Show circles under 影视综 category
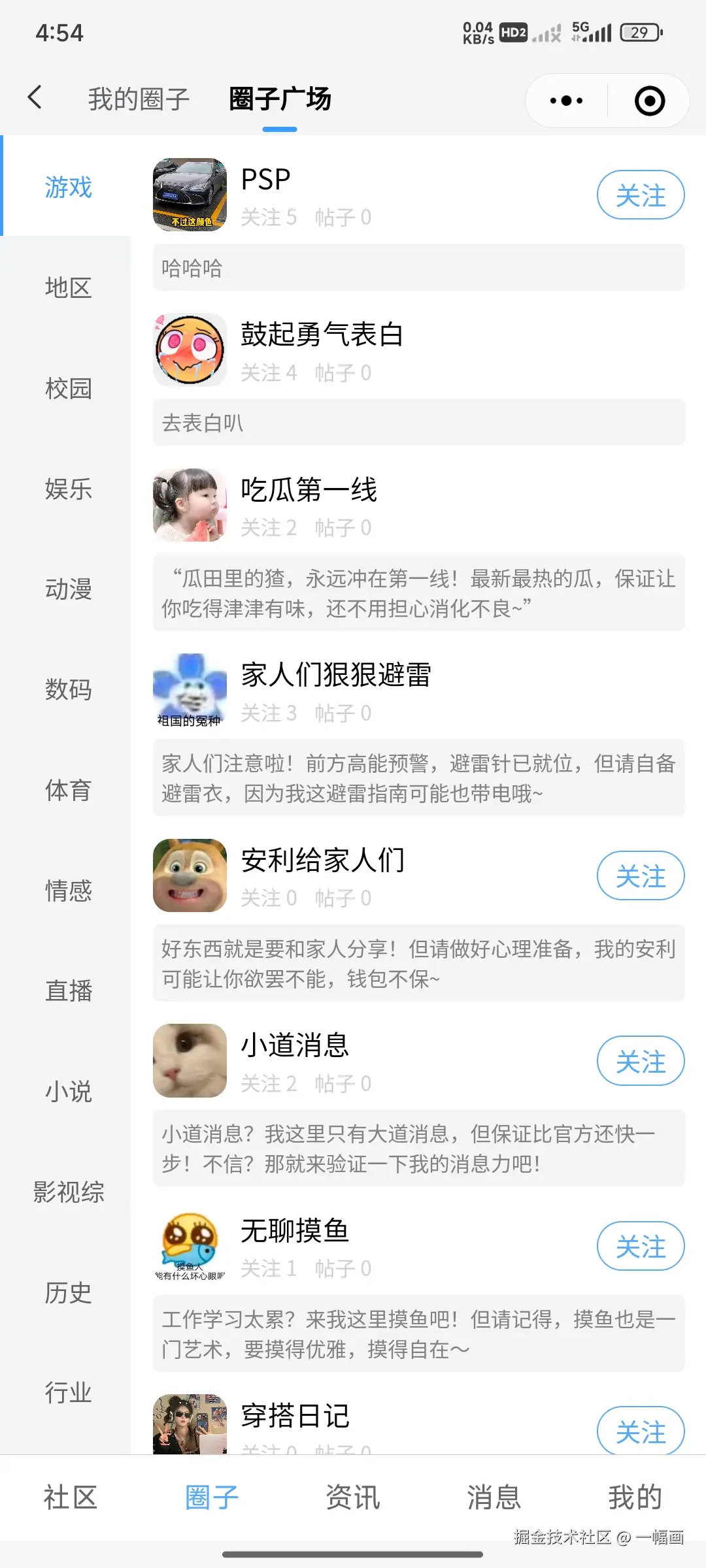706x1568 pixels. pyautogui.click(x=68, y=1192)
